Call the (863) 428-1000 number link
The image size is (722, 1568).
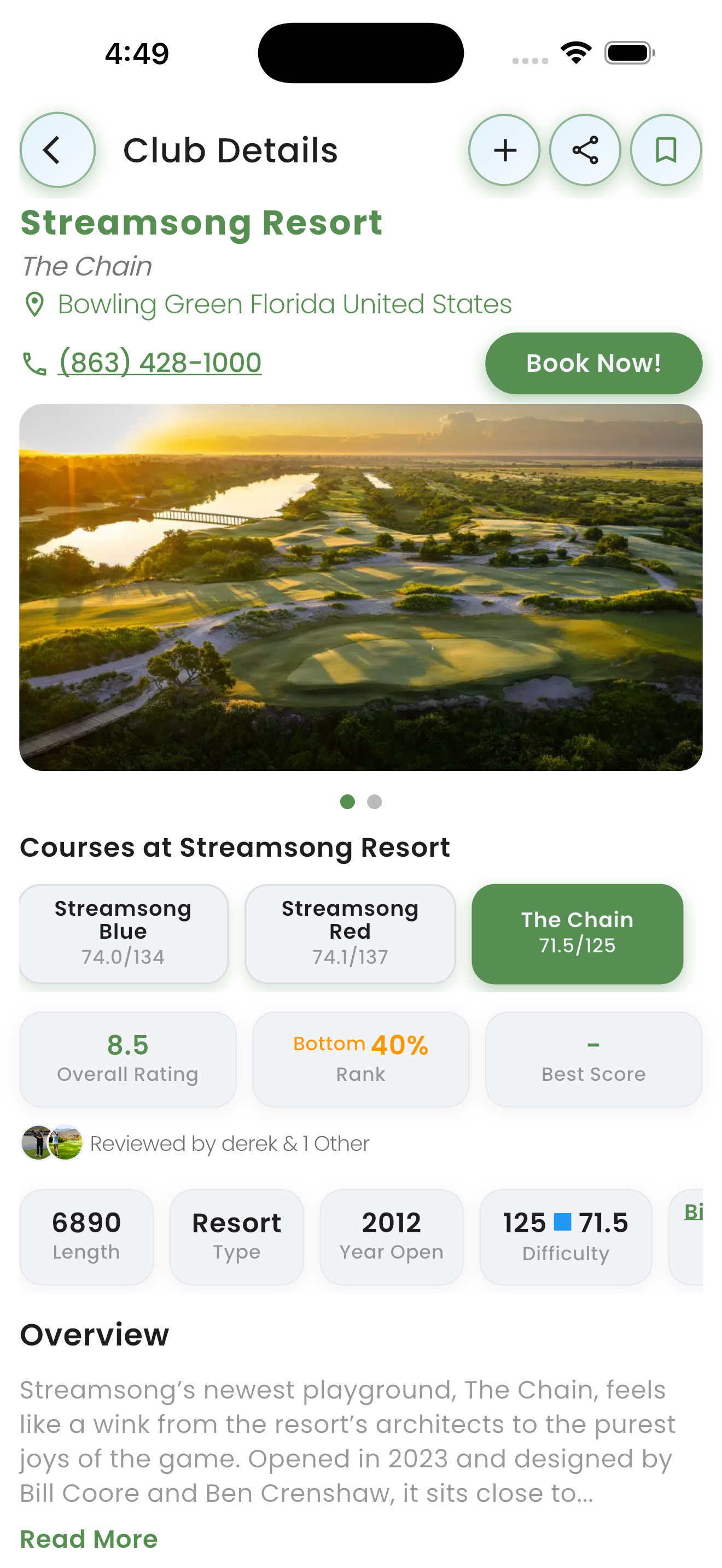coord(160,361)
